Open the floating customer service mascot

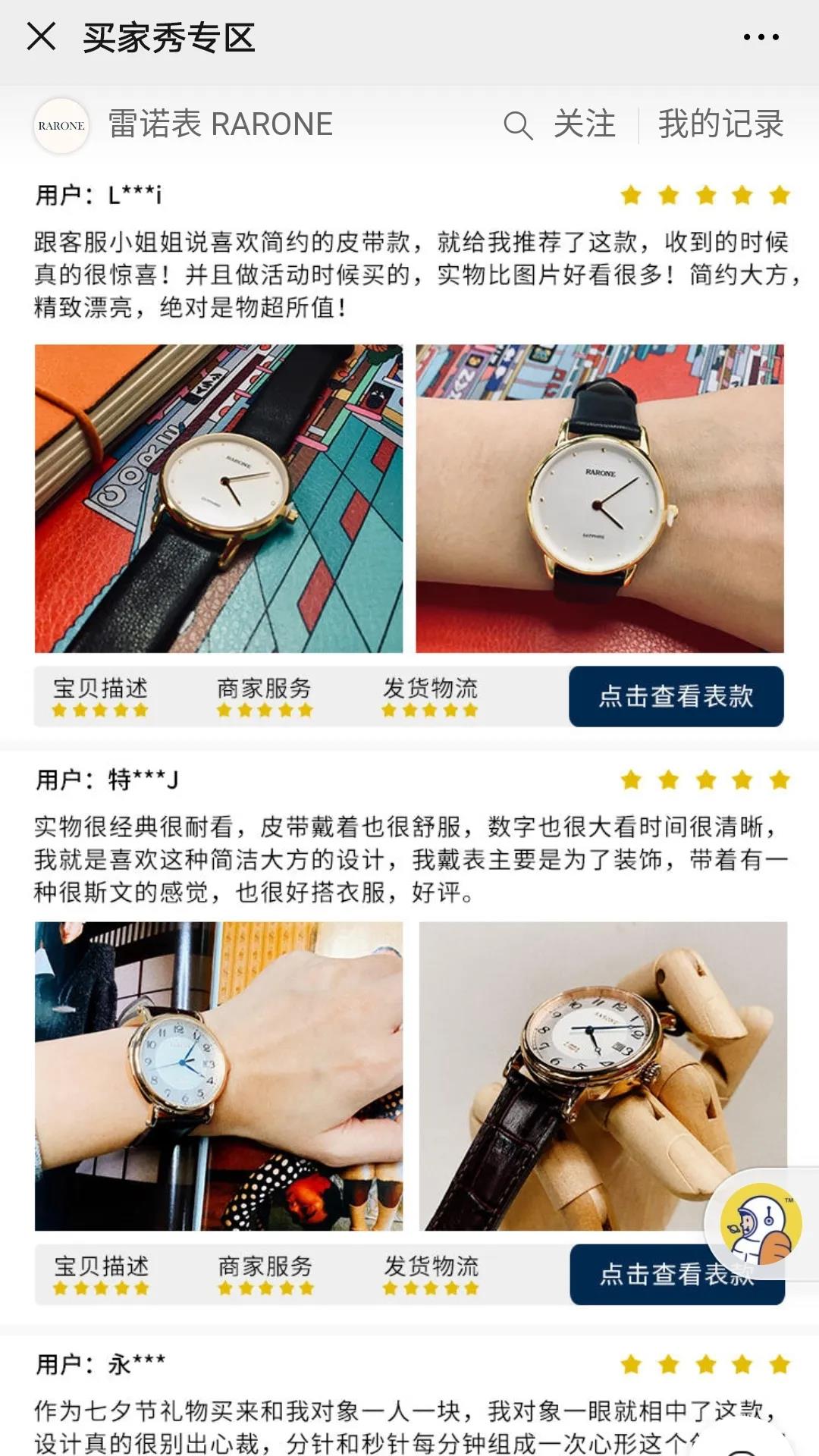tap(761, 1222)
